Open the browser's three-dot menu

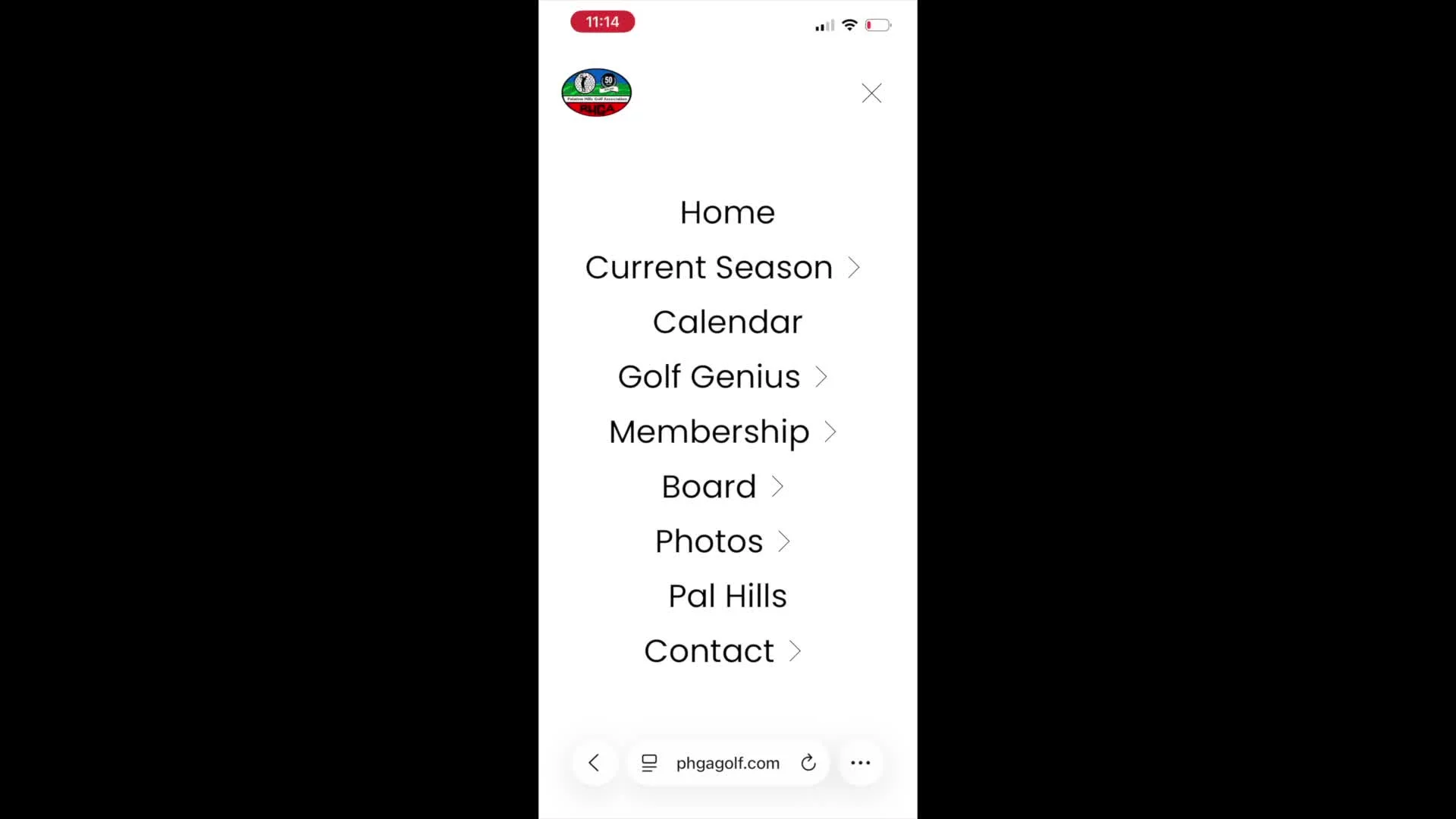[861, 763]
